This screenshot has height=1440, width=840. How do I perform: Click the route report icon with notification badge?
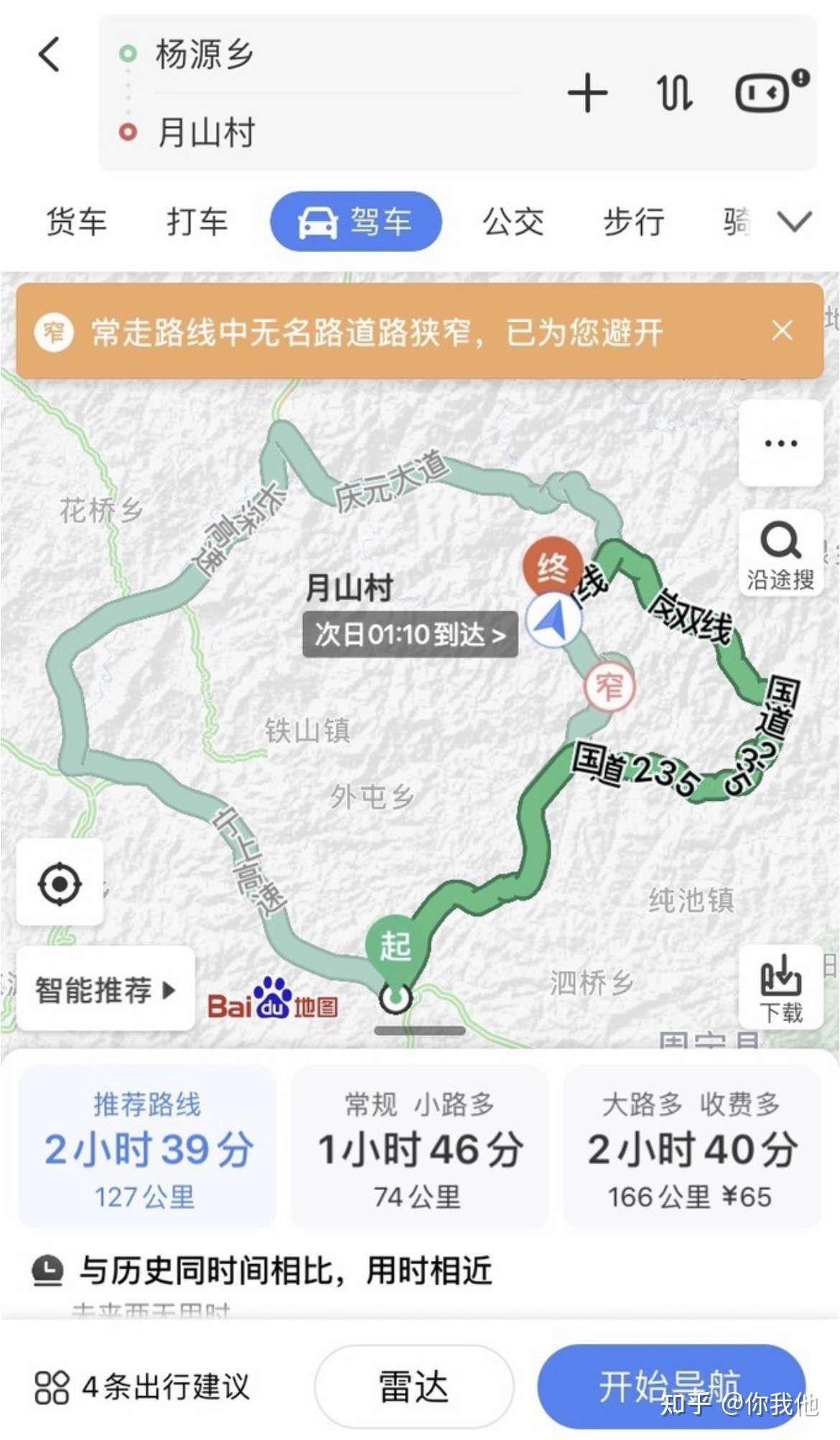(765, 92)
